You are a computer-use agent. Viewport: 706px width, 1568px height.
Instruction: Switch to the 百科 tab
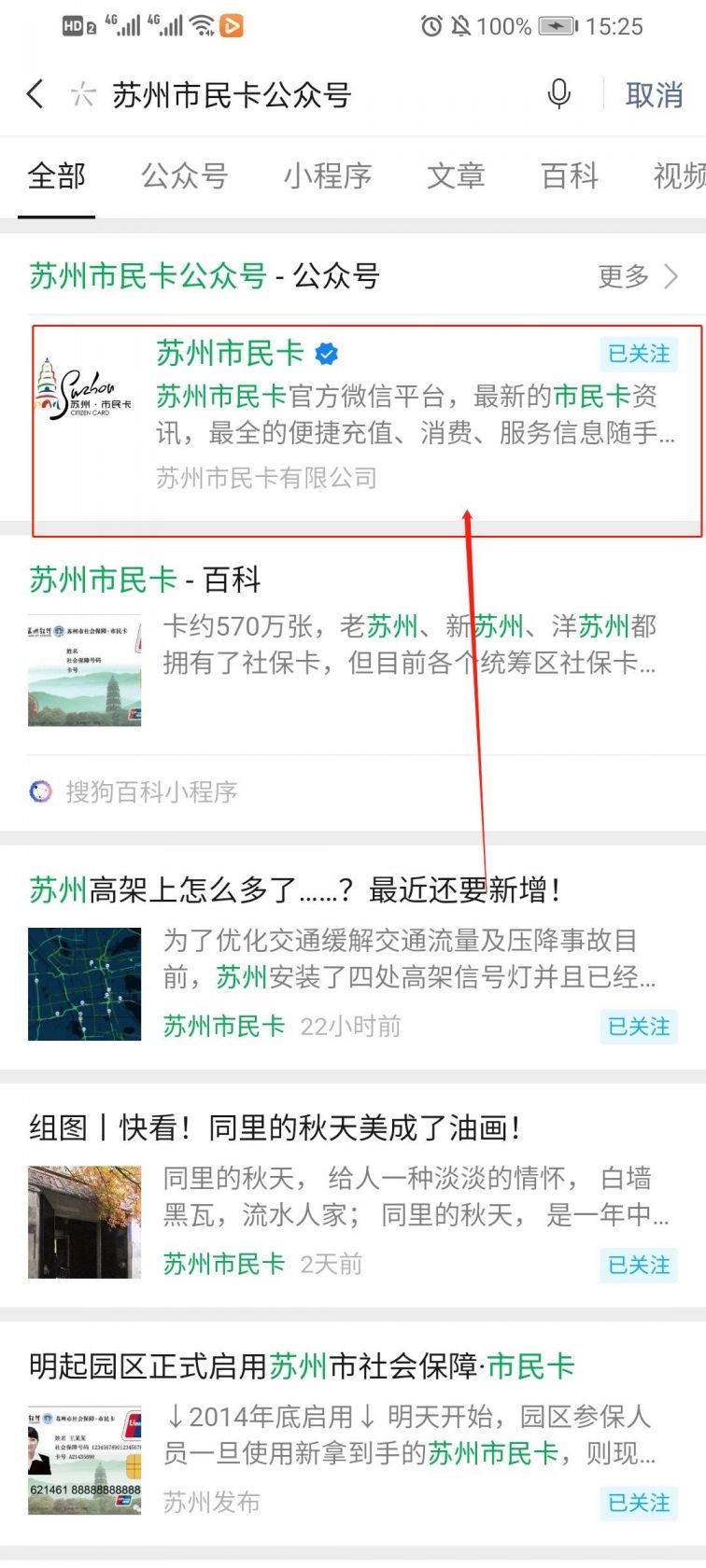[570, 175]
